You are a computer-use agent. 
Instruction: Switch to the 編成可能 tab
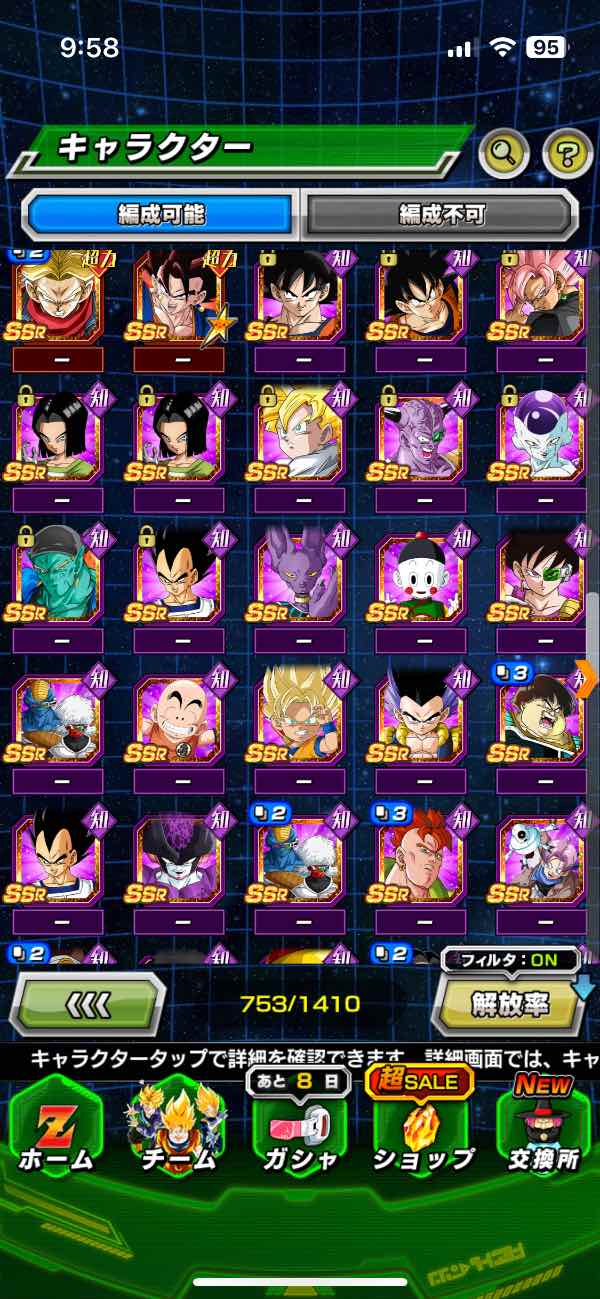click(x=161, y=214)
